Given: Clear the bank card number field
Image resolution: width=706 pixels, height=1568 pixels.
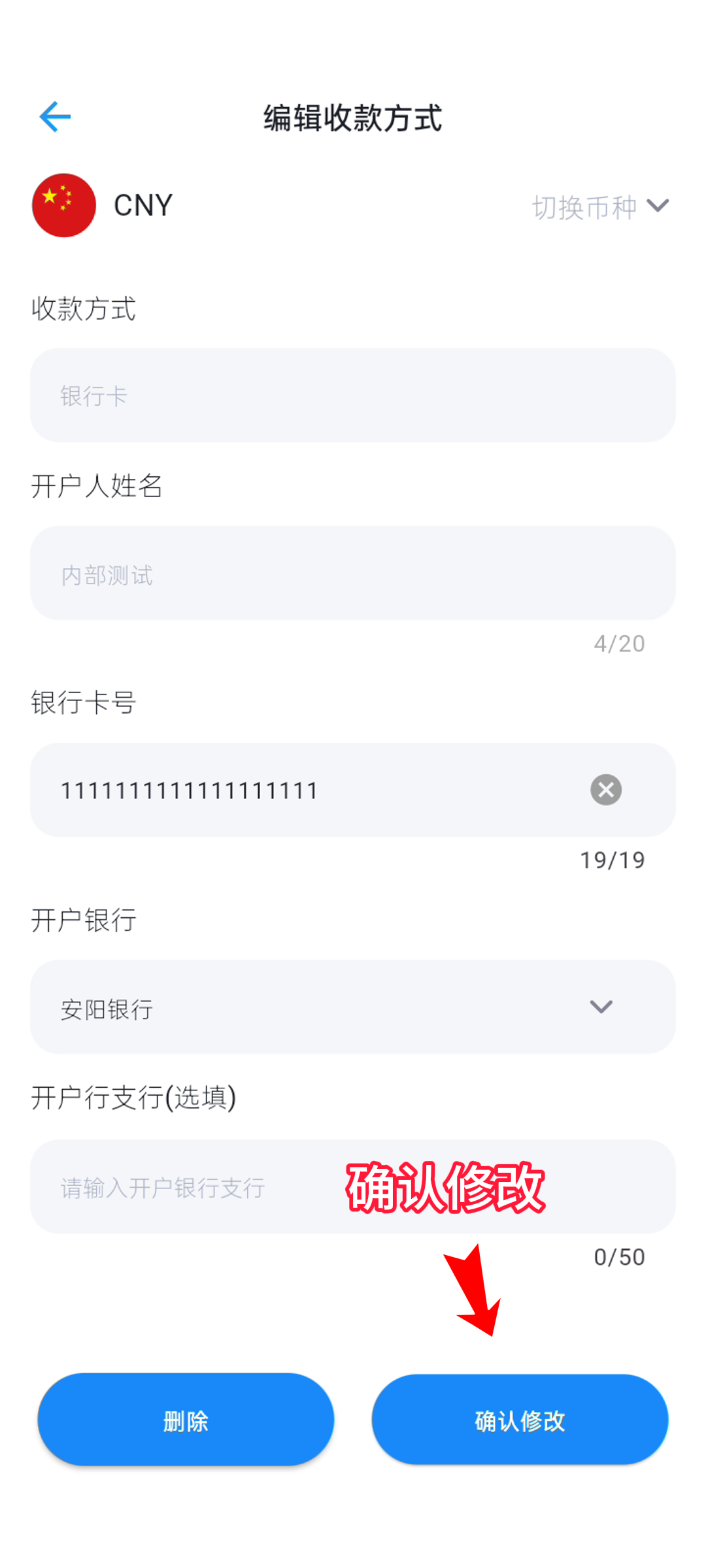Looking at the screenshot, I should point(606,790).
